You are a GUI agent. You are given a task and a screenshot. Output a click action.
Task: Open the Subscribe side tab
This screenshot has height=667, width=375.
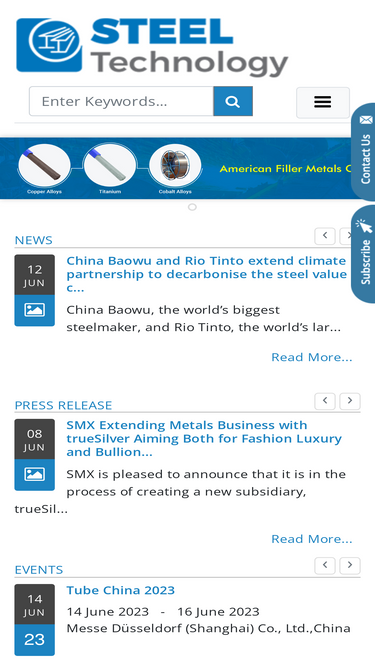(x=364, y=254)
